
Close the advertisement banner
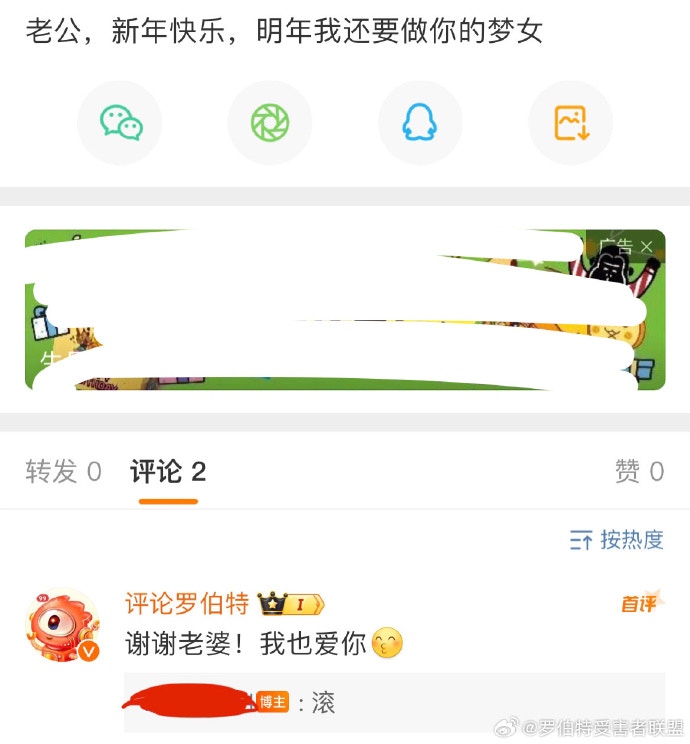pyautogui.click(x=647, y=246)
